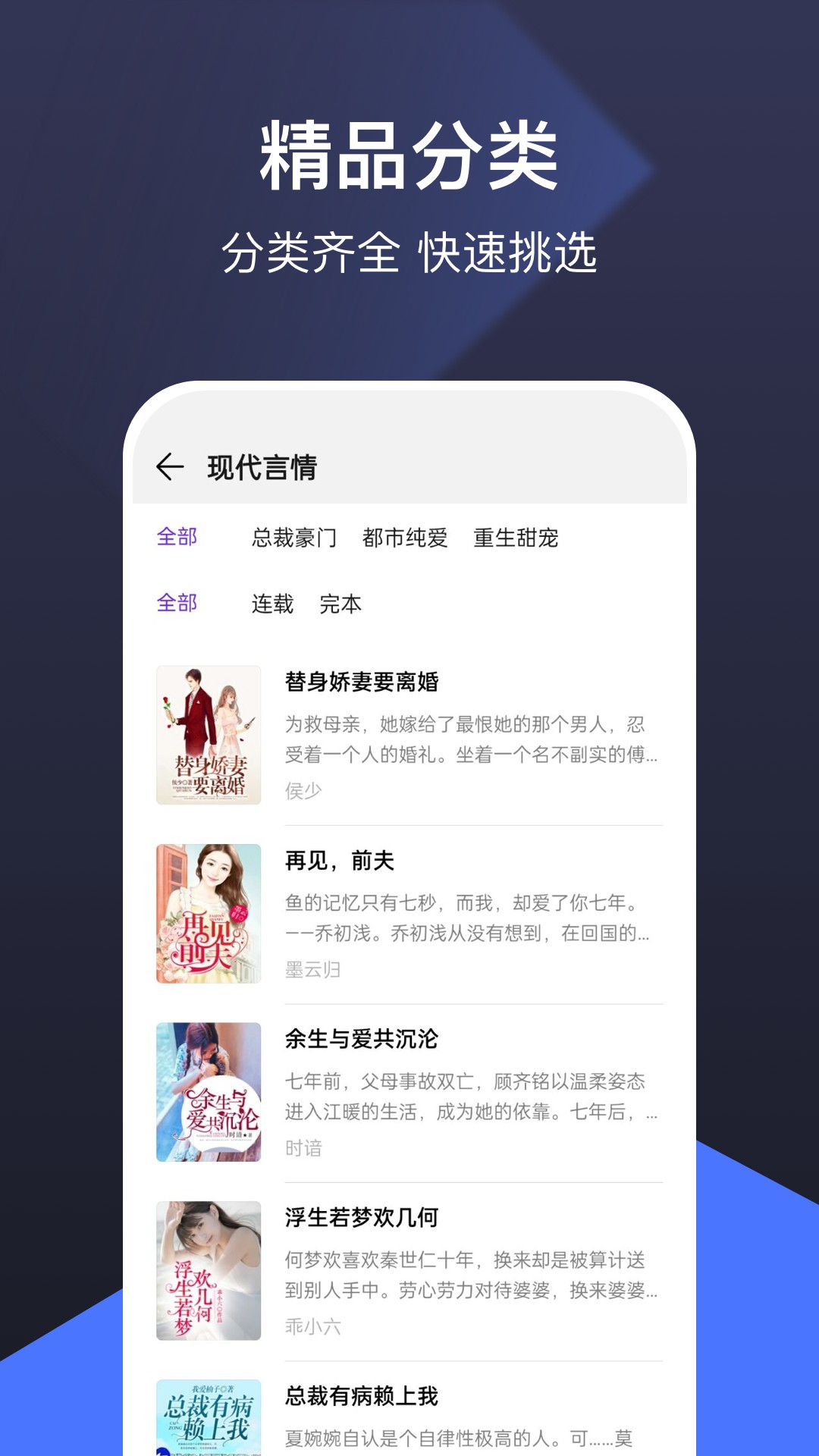
Task: Open the 替身娇妻要离婚 book cover
Action: (x=209, y=734)
